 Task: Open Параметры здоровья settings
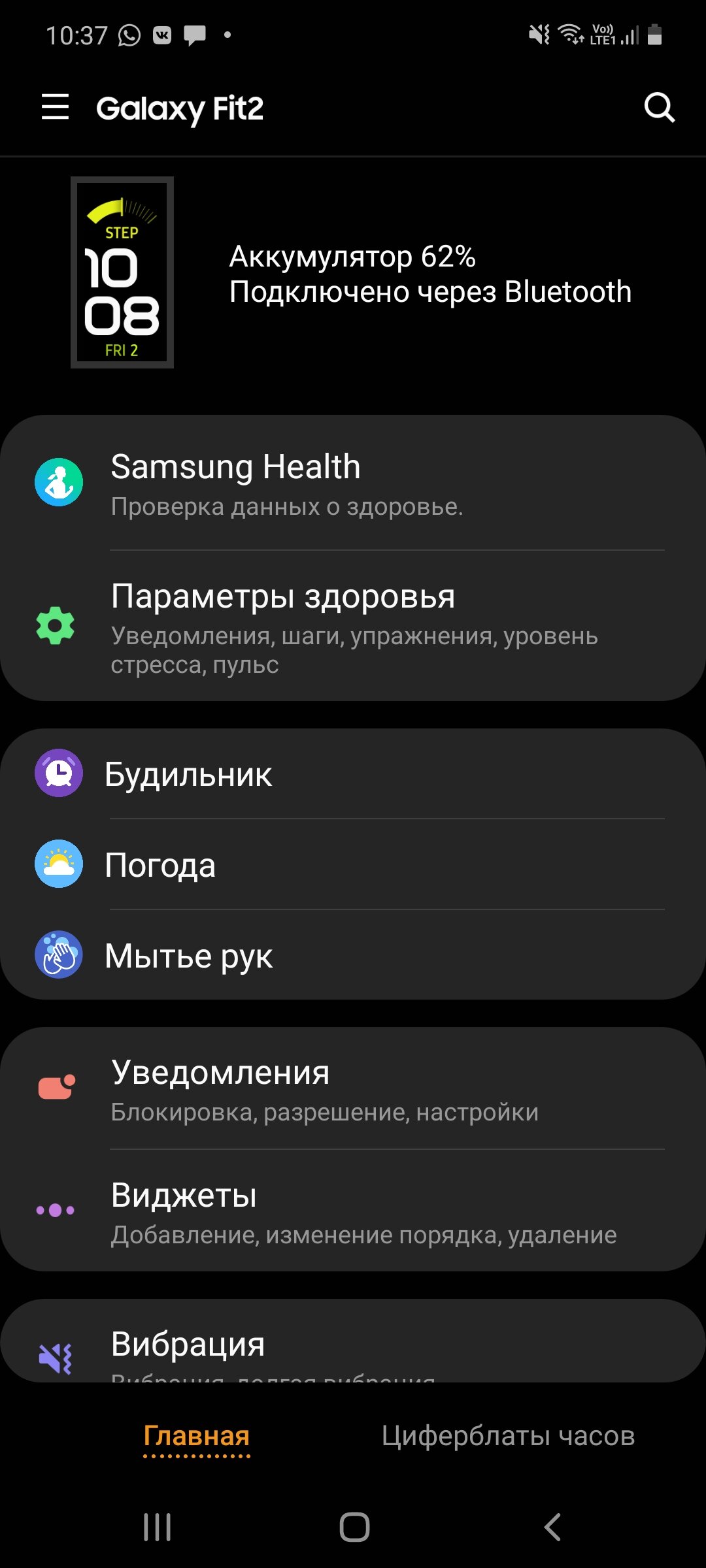tap(353, 626)
